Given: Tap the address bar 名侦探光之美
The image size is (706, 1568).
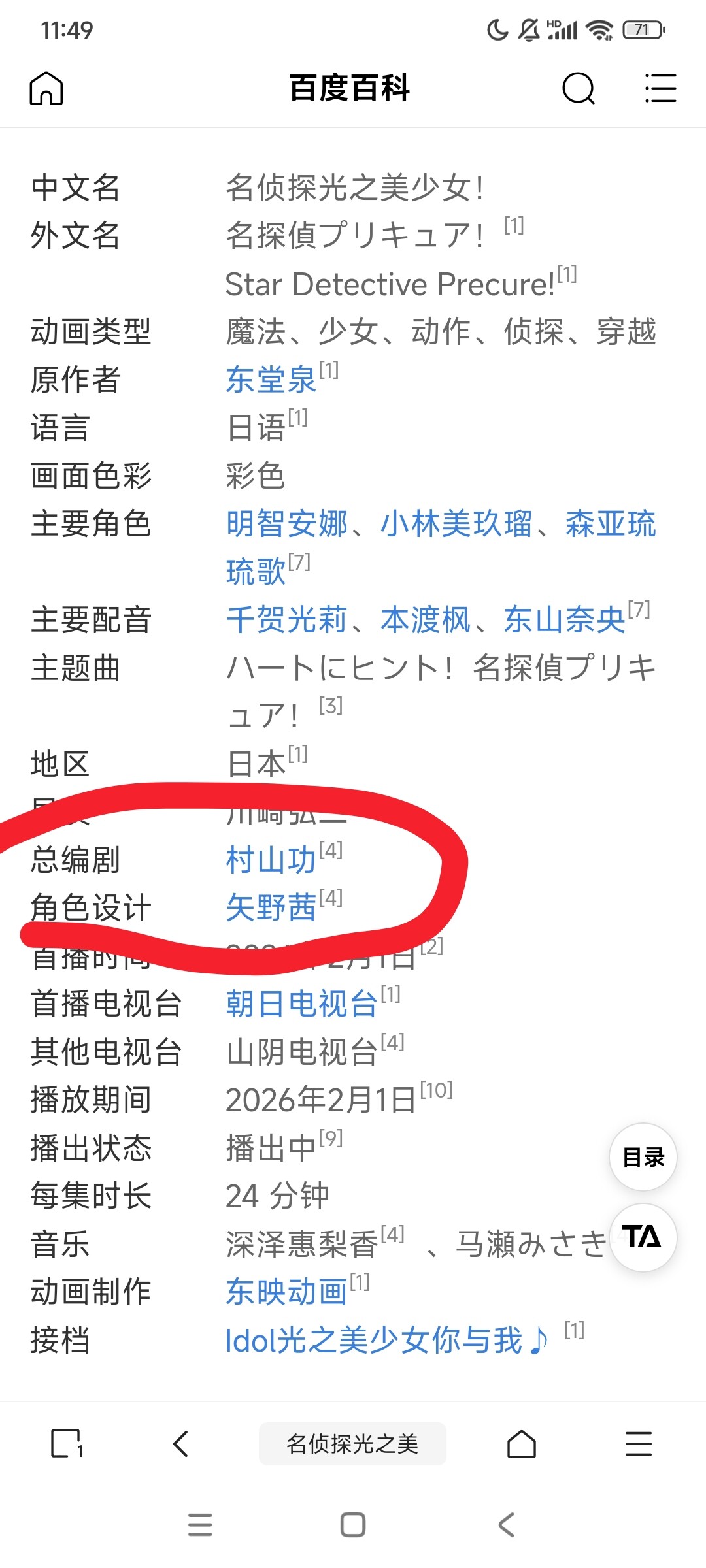Looking at the screenshot, I should coord(352,1444).
